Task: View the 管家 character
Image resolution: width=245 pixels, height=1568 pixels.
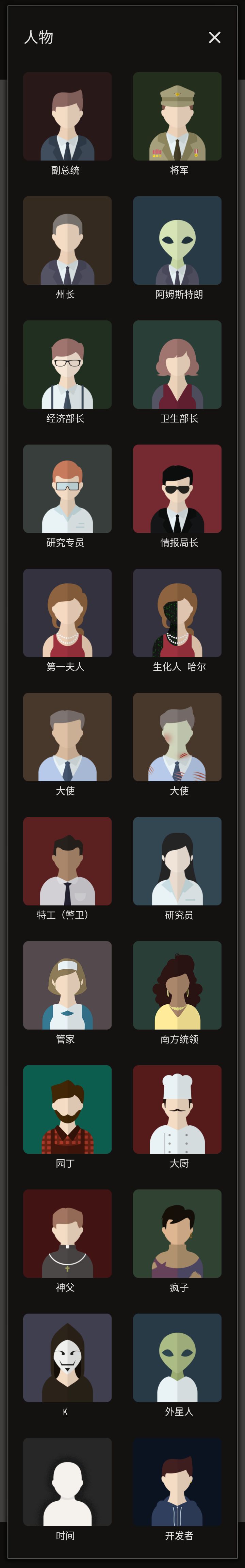Action: [x=67, y=985]
